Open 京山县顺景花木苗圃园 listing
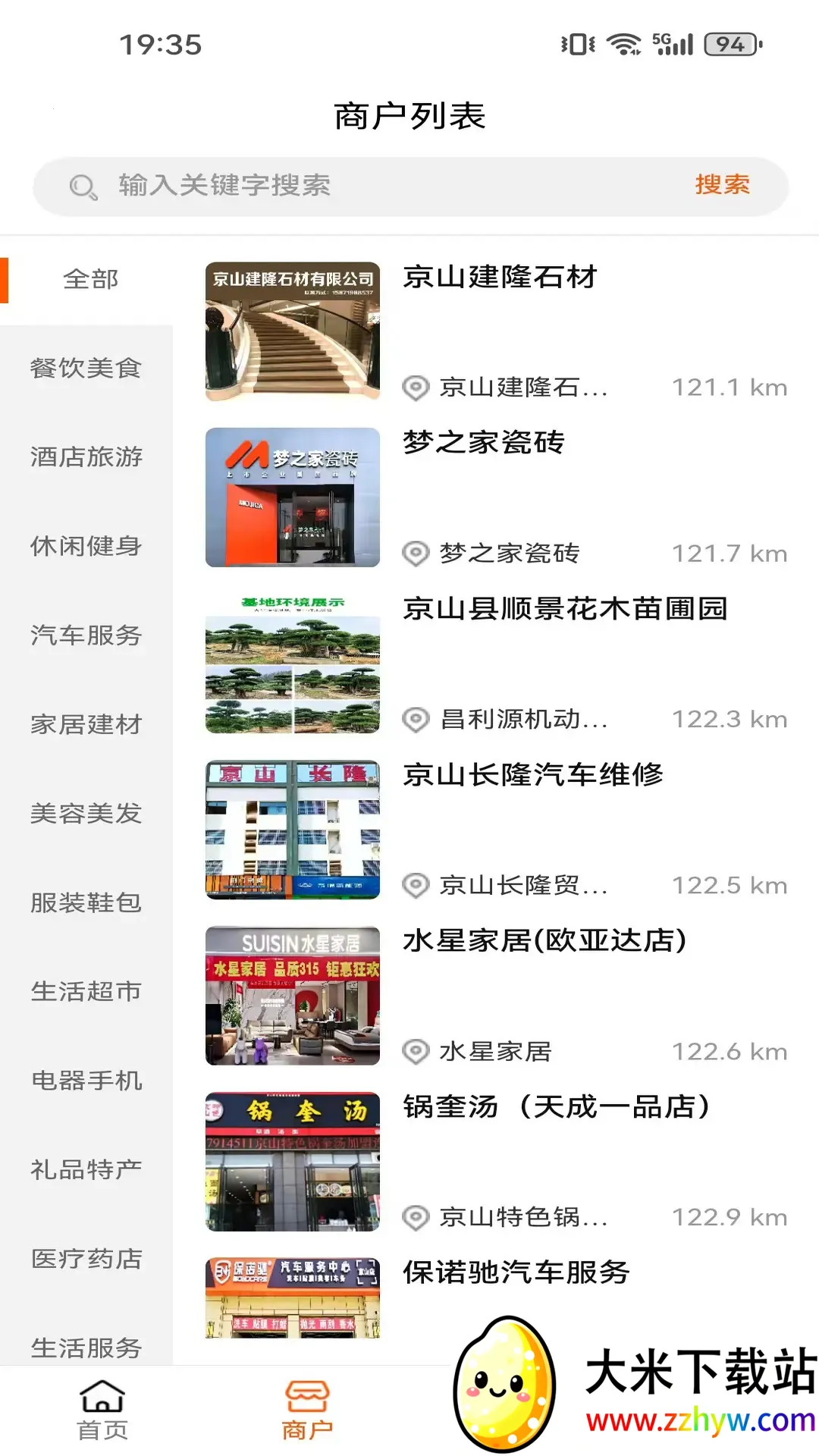The width and height of the screenshot is (819, 1456). [x=565, y=609]
